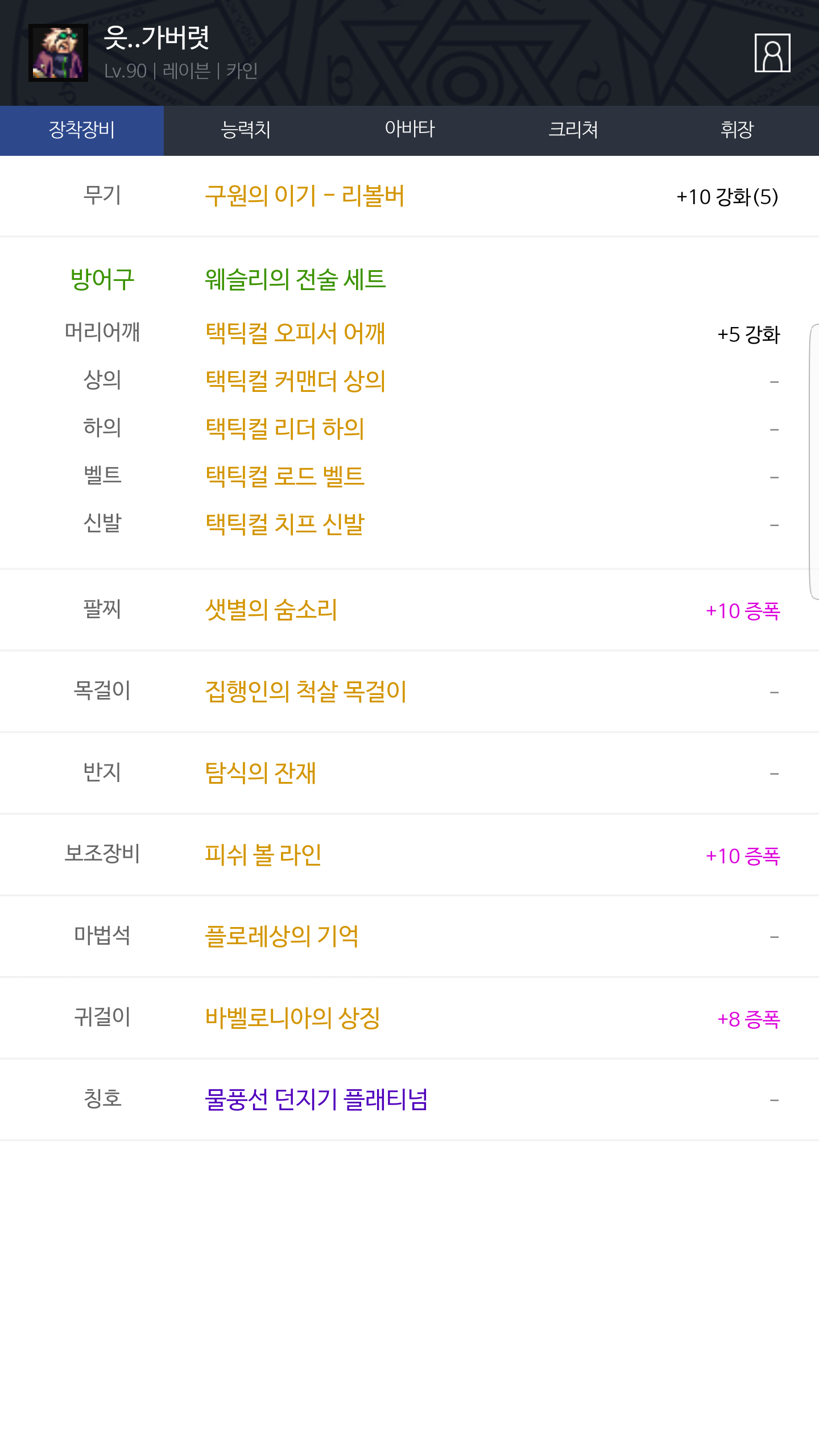Open sub-equipment 피쉬 볼 라인

click(263, 855)
